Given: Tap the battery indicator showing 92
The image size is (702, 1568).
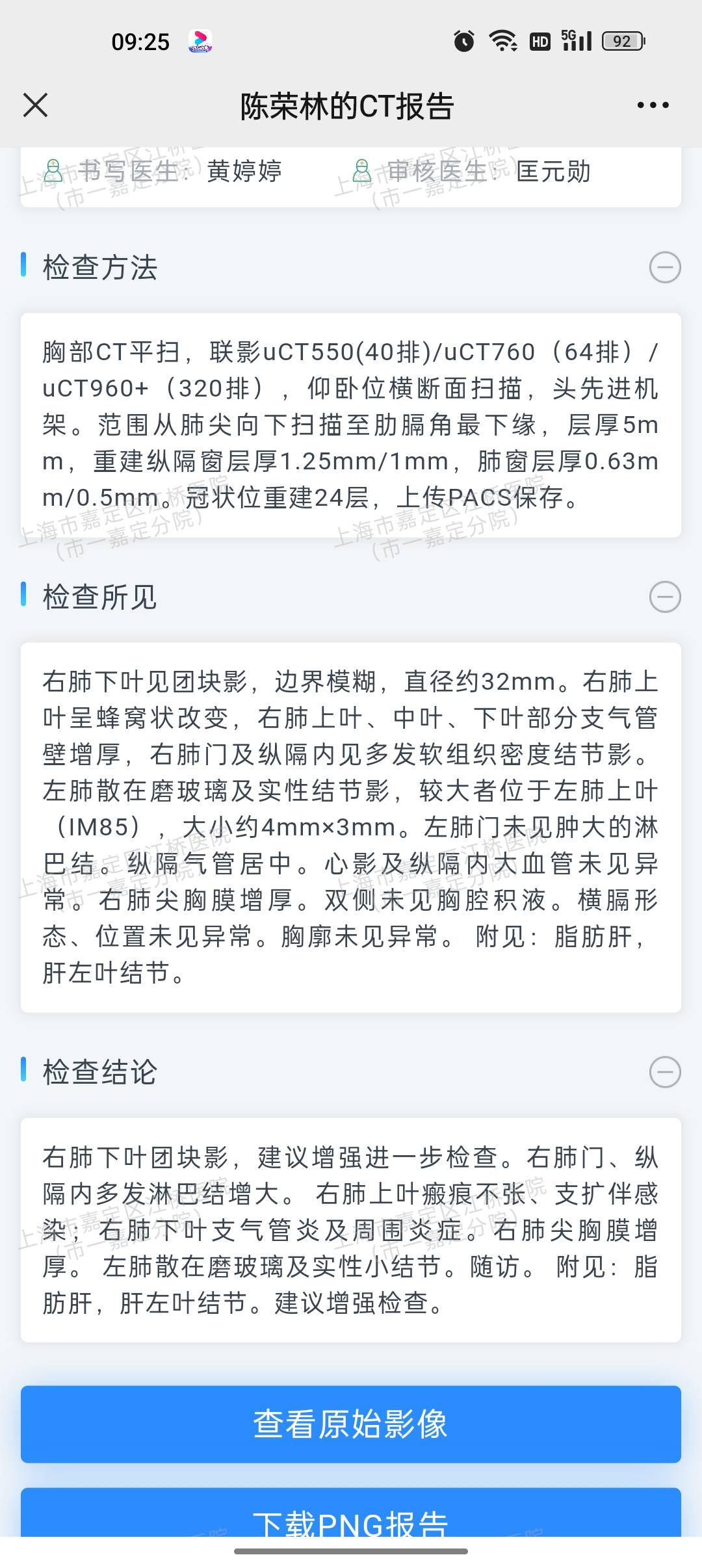Looking at the screenshot, I should [x=621, y=40].
